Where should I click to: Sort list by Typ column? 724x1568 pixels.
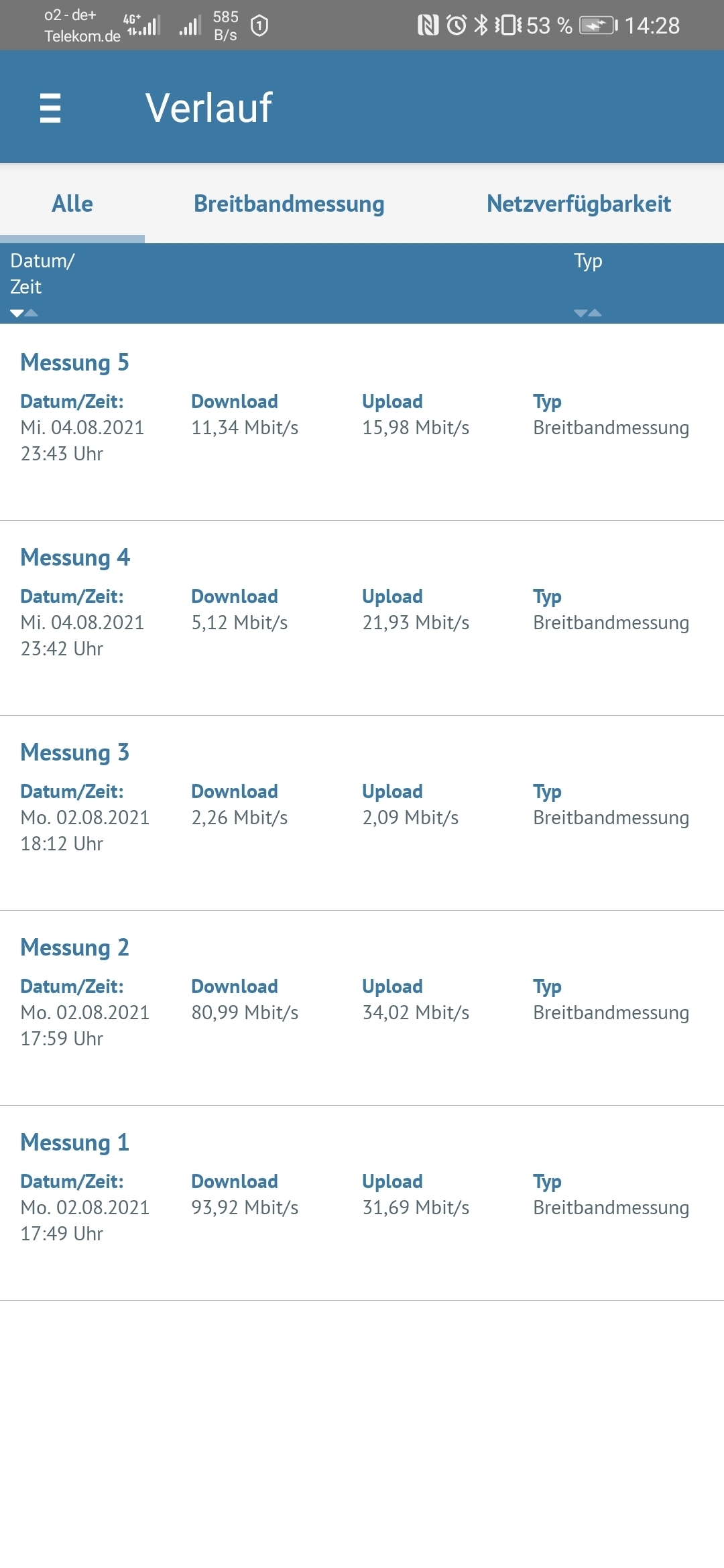(x=588, y=284)
